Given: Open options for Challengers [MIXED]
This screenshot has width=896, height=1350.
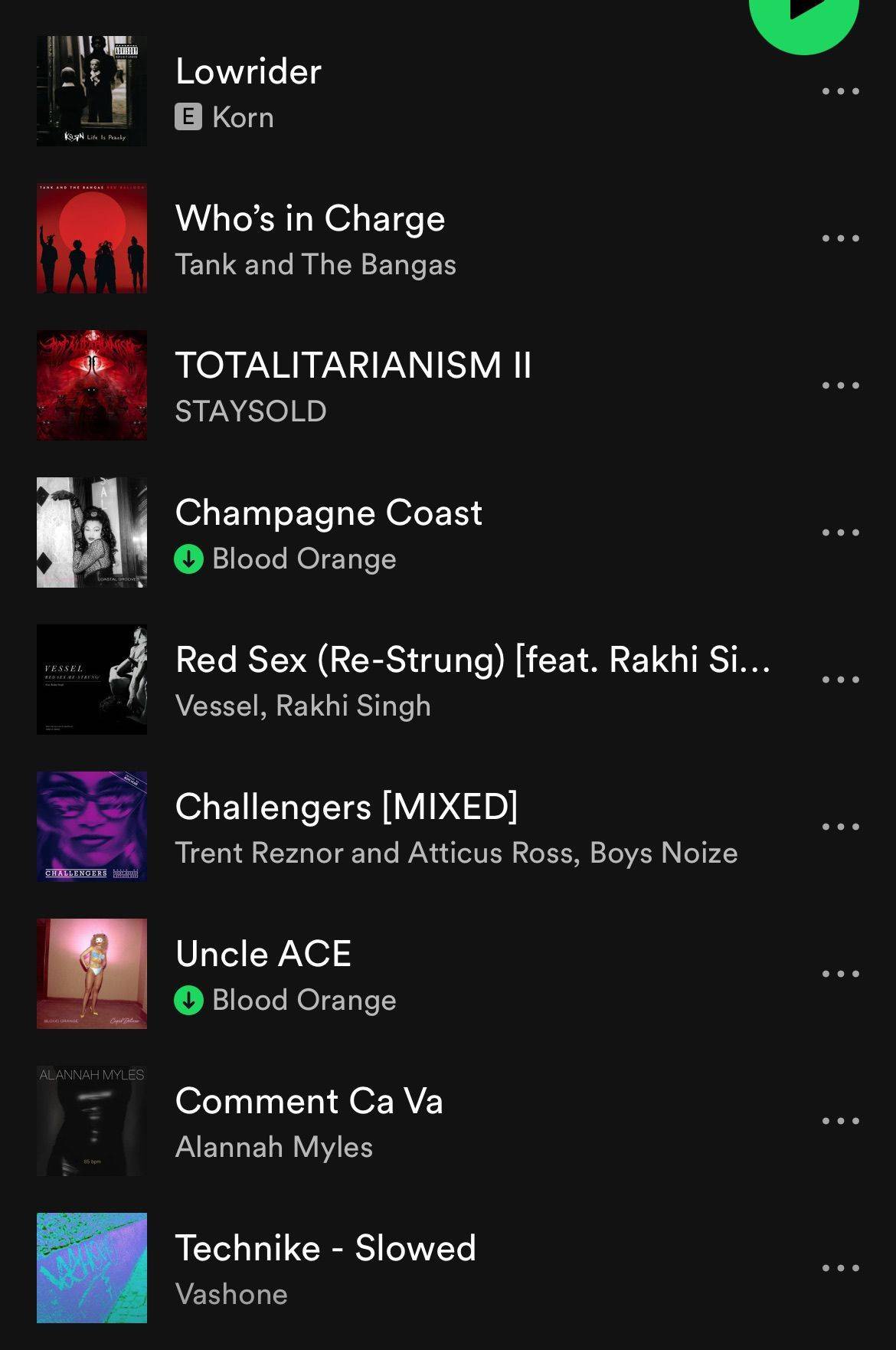Looking at the screenshot, I should (x=840, y=827).
